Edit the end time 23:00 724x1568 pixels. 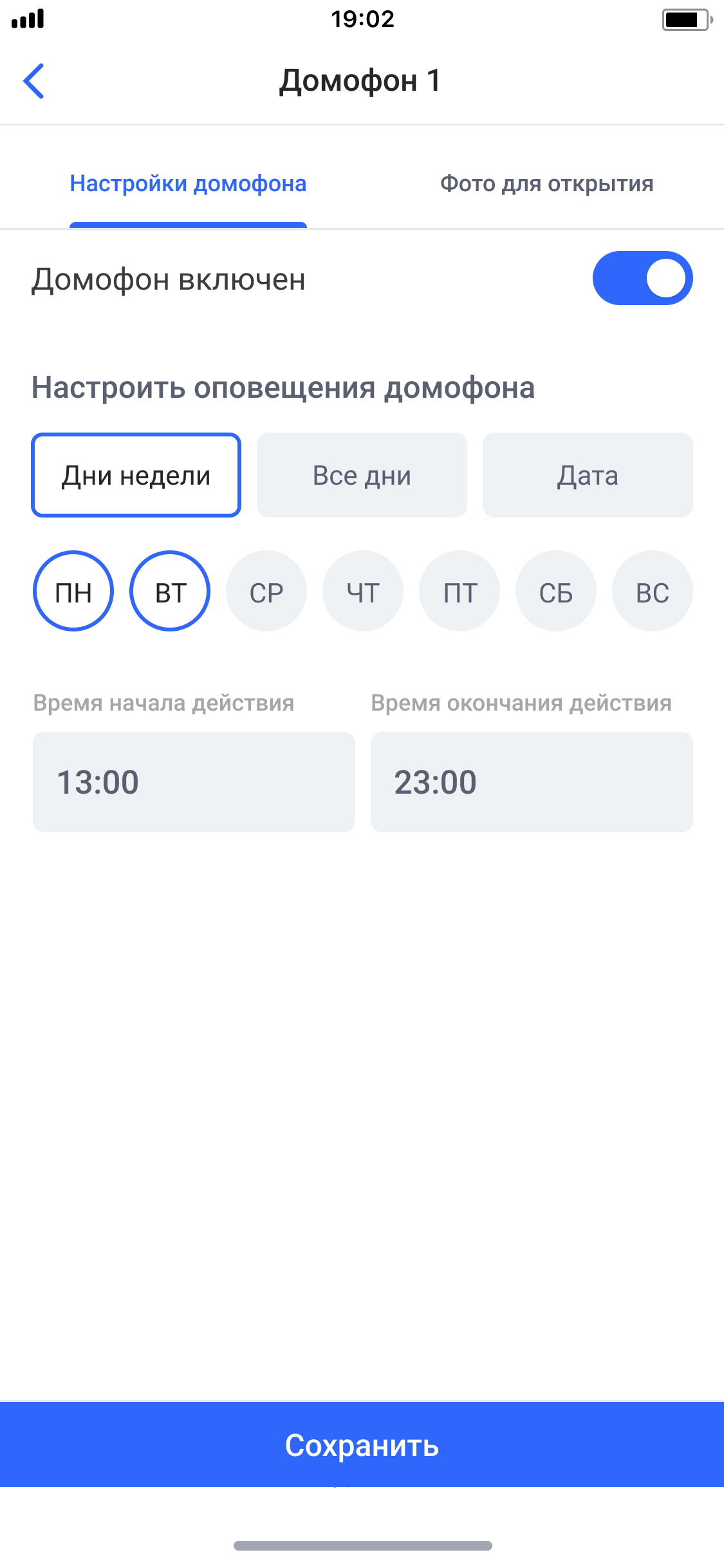click(x=532, y=781)
